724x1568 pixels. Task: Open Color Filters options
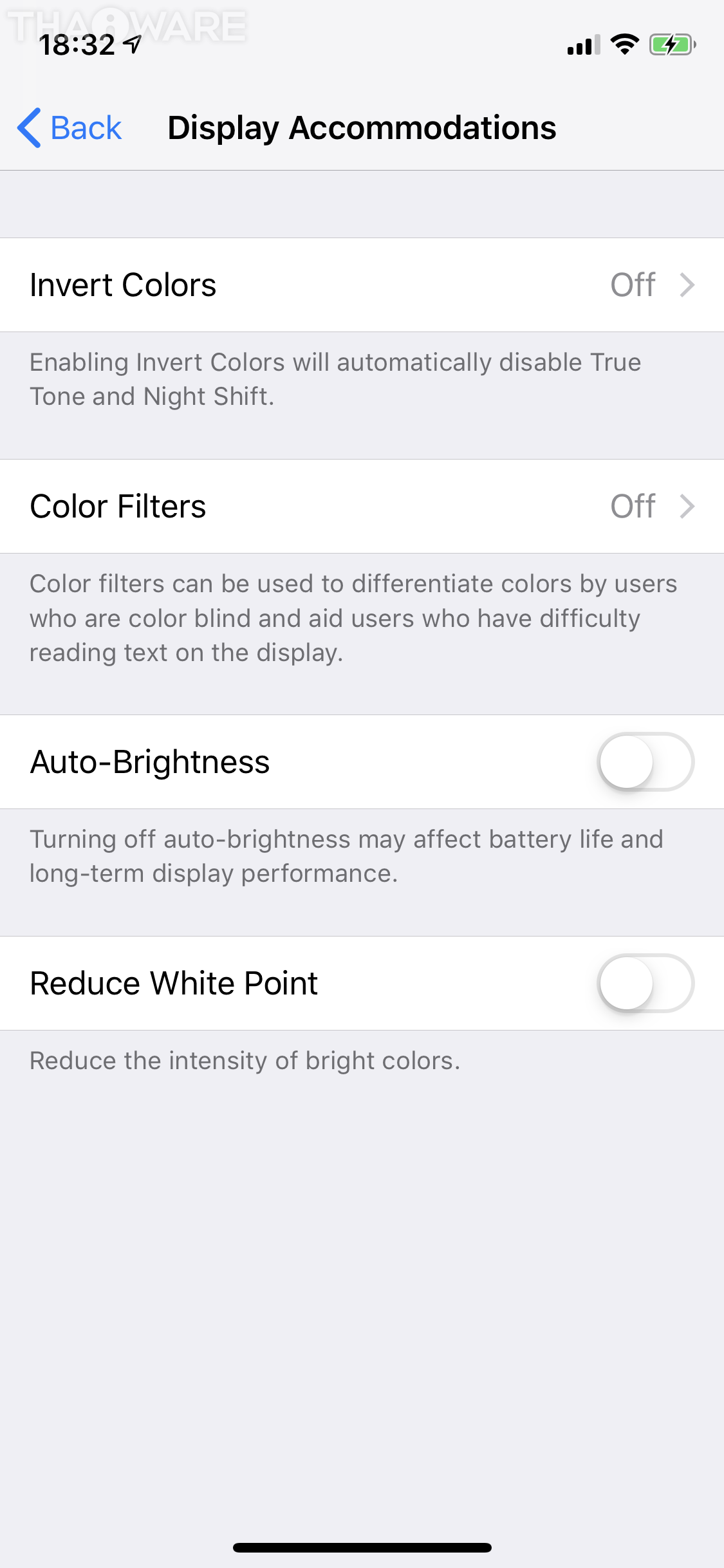click(x=362, y=507)
